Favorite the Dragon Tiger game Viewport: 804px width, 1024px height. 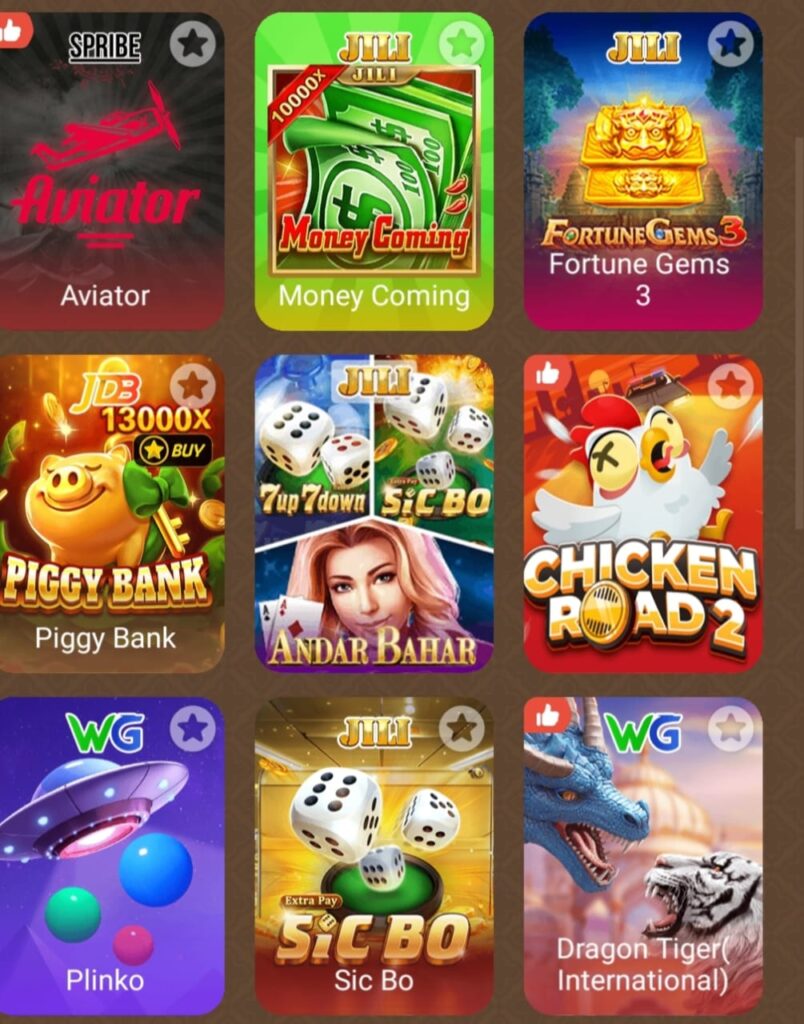(731, 728)
